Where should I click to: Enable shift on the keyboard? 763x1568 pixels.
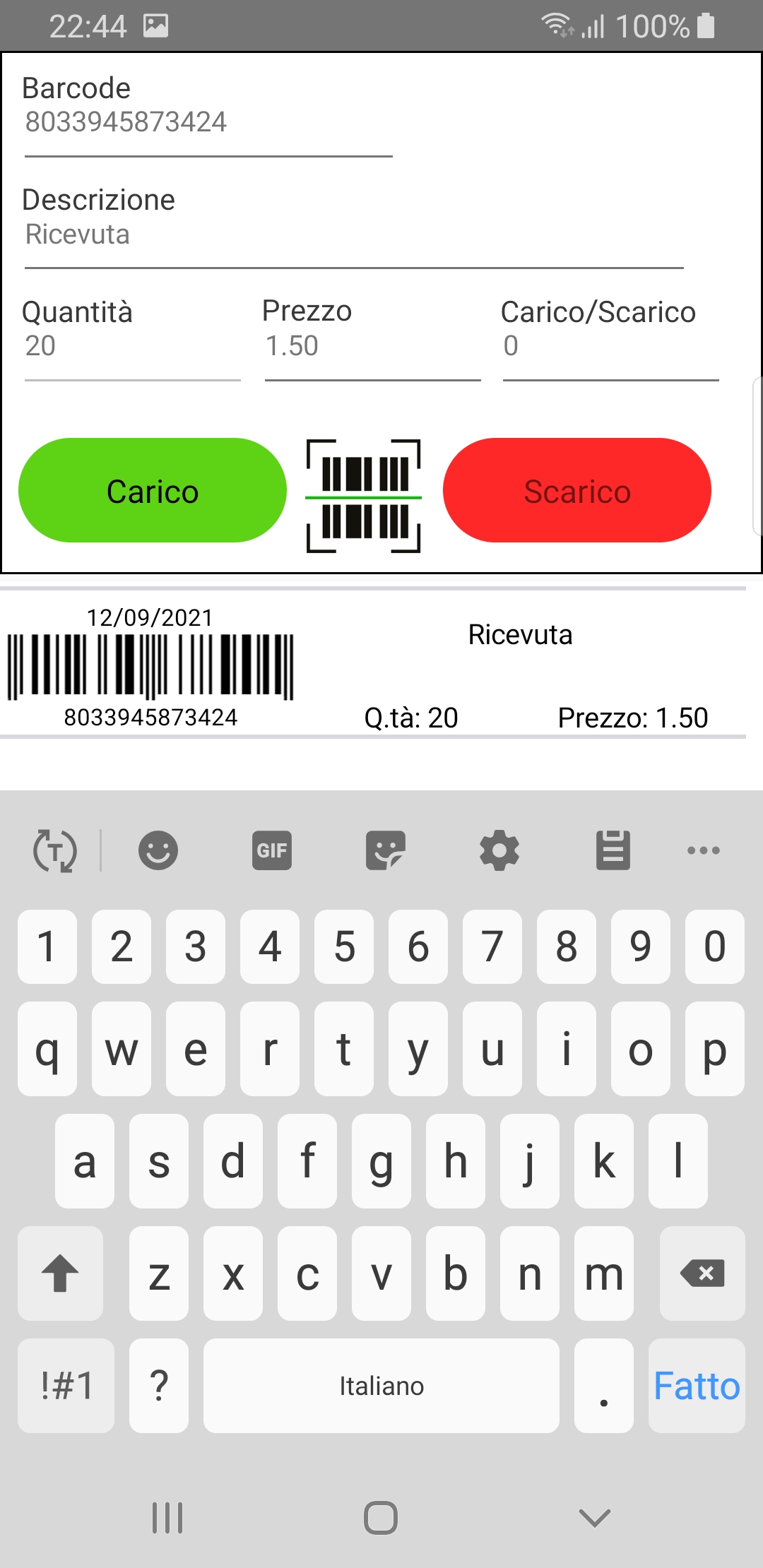pyautogui.click(x=61, y=1273)
